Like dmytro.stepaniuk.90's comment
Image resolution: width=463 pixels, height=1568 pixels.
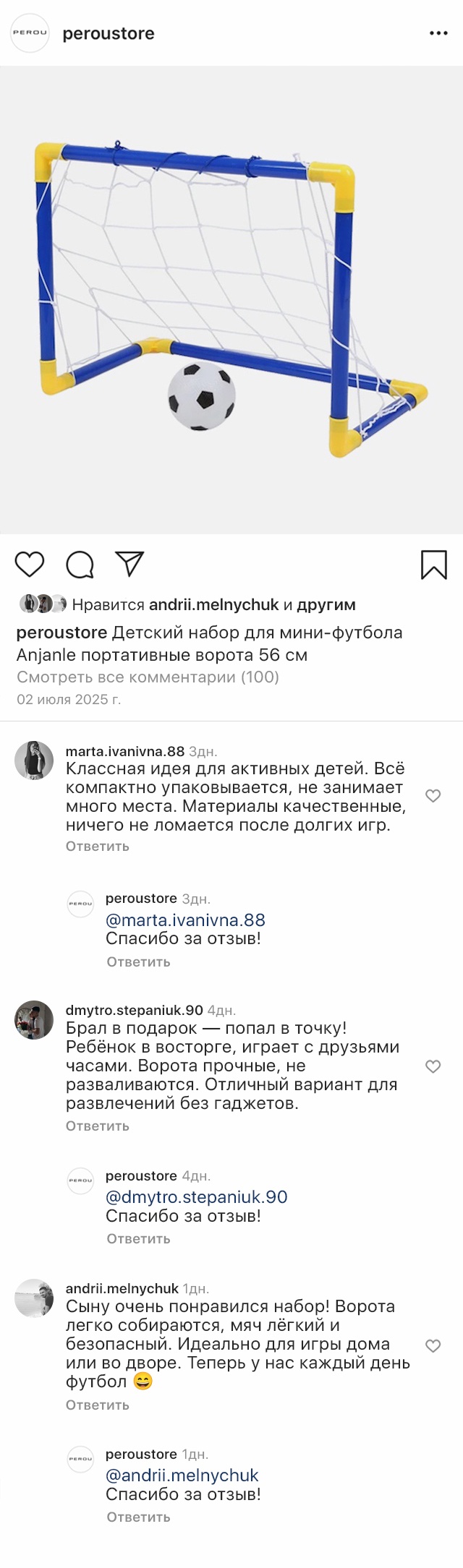(433, 1066)
